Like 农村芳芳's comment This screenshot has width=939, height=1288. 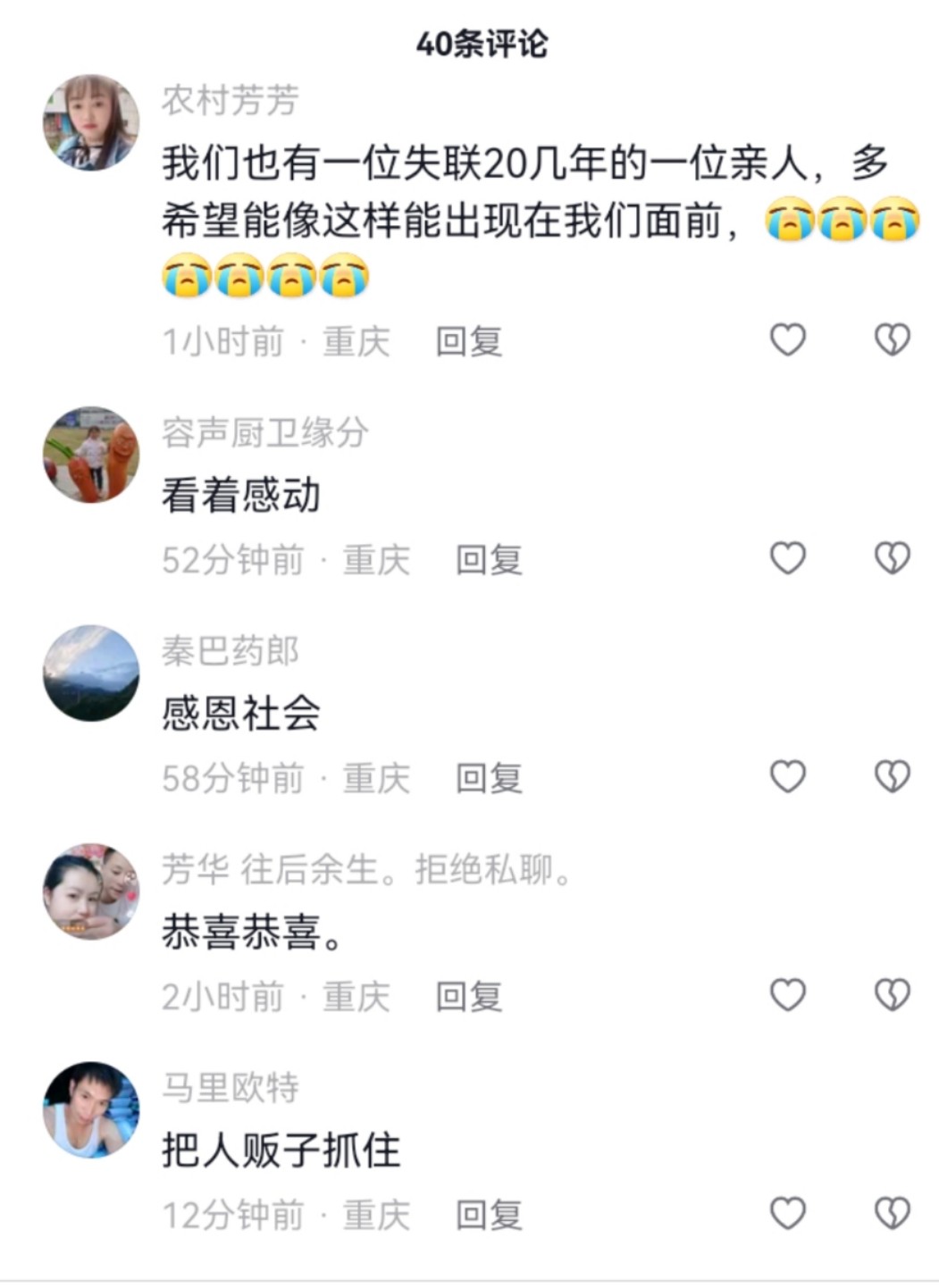787,340
